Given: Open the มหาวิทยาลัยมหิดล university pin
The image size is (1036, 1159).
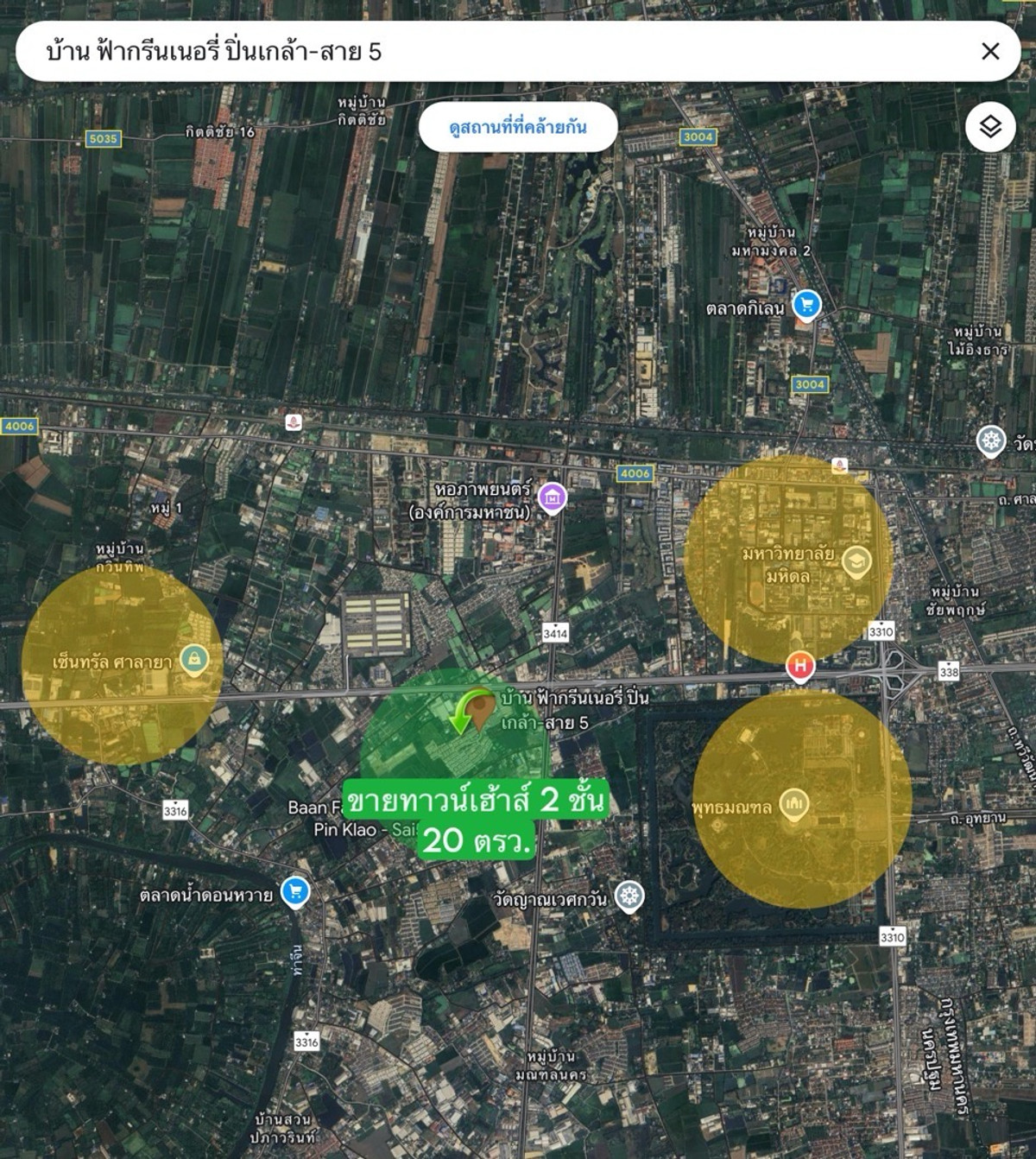Looking at the screenshot, I should pyautogui.click(x=856, y=561).
